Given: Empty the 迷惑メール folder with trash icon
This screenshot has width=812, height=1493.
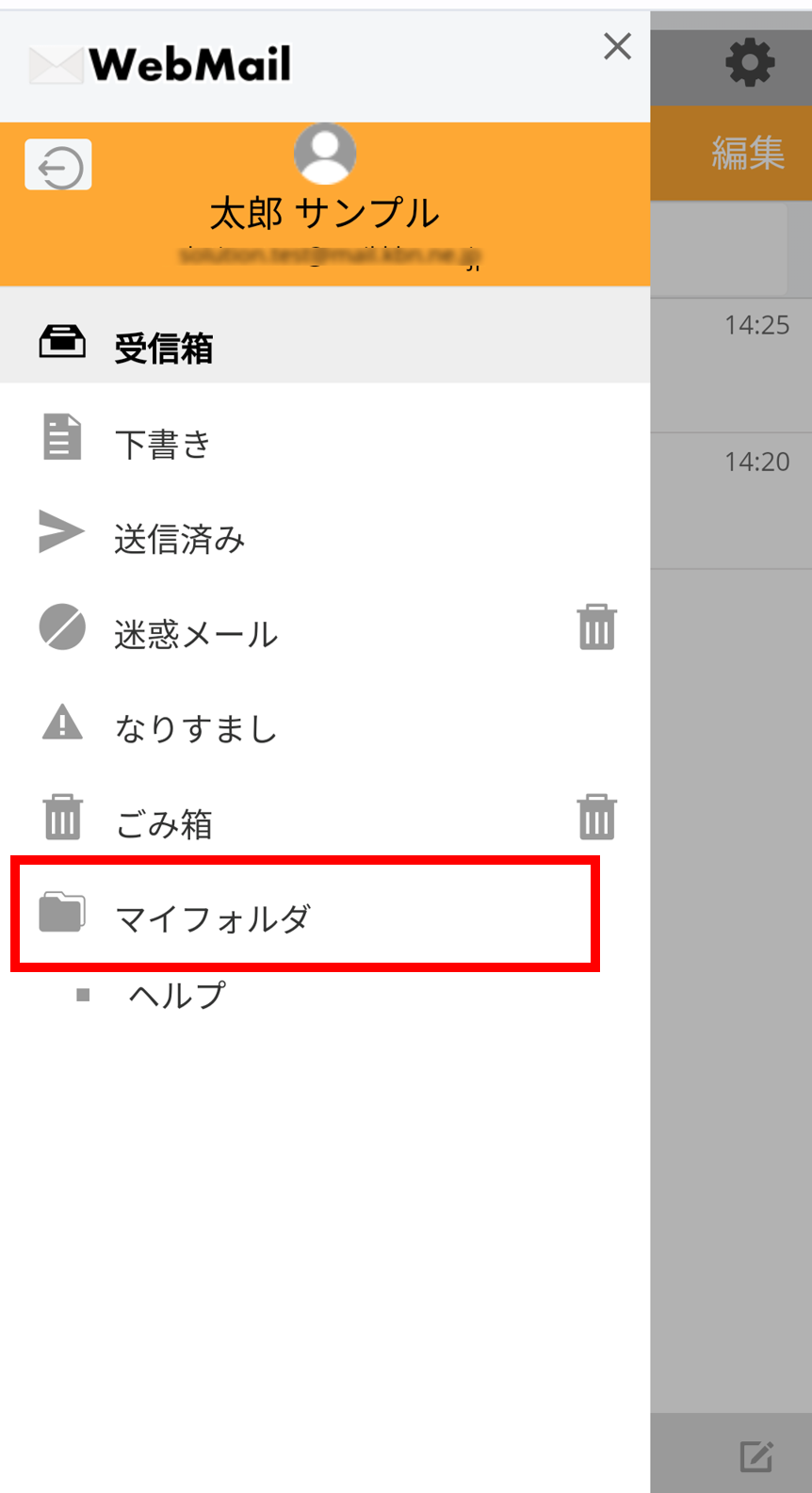Looking at the screenshot, I should 596,627.
